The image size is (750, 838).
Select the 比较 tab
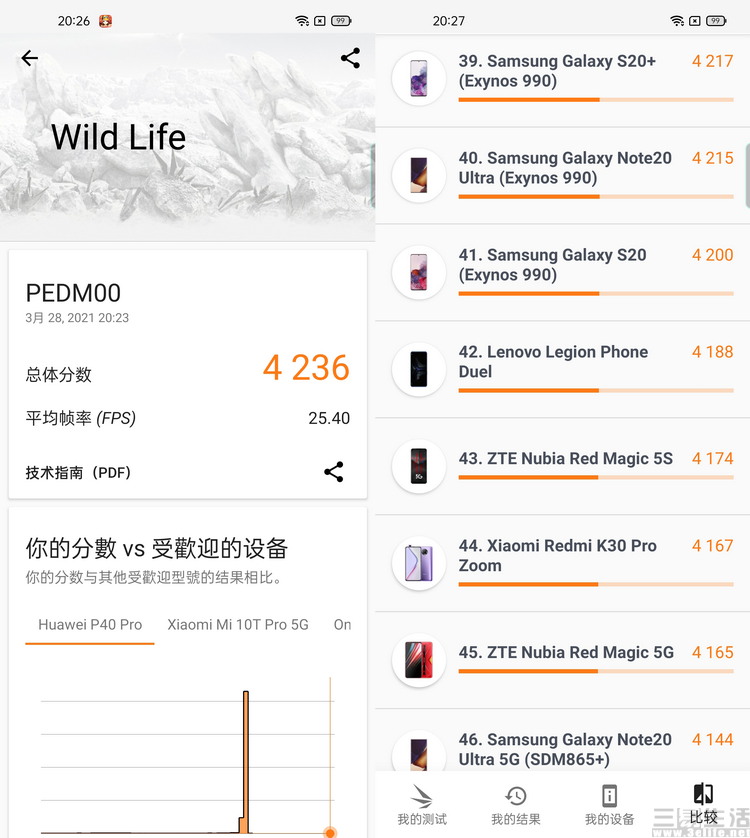(x=703, y=805)
